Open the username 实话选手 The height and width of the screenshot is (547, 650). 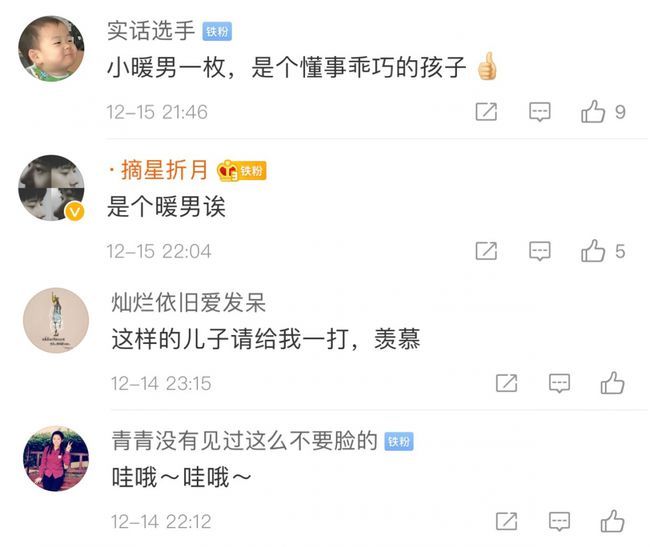click(151, 31)
